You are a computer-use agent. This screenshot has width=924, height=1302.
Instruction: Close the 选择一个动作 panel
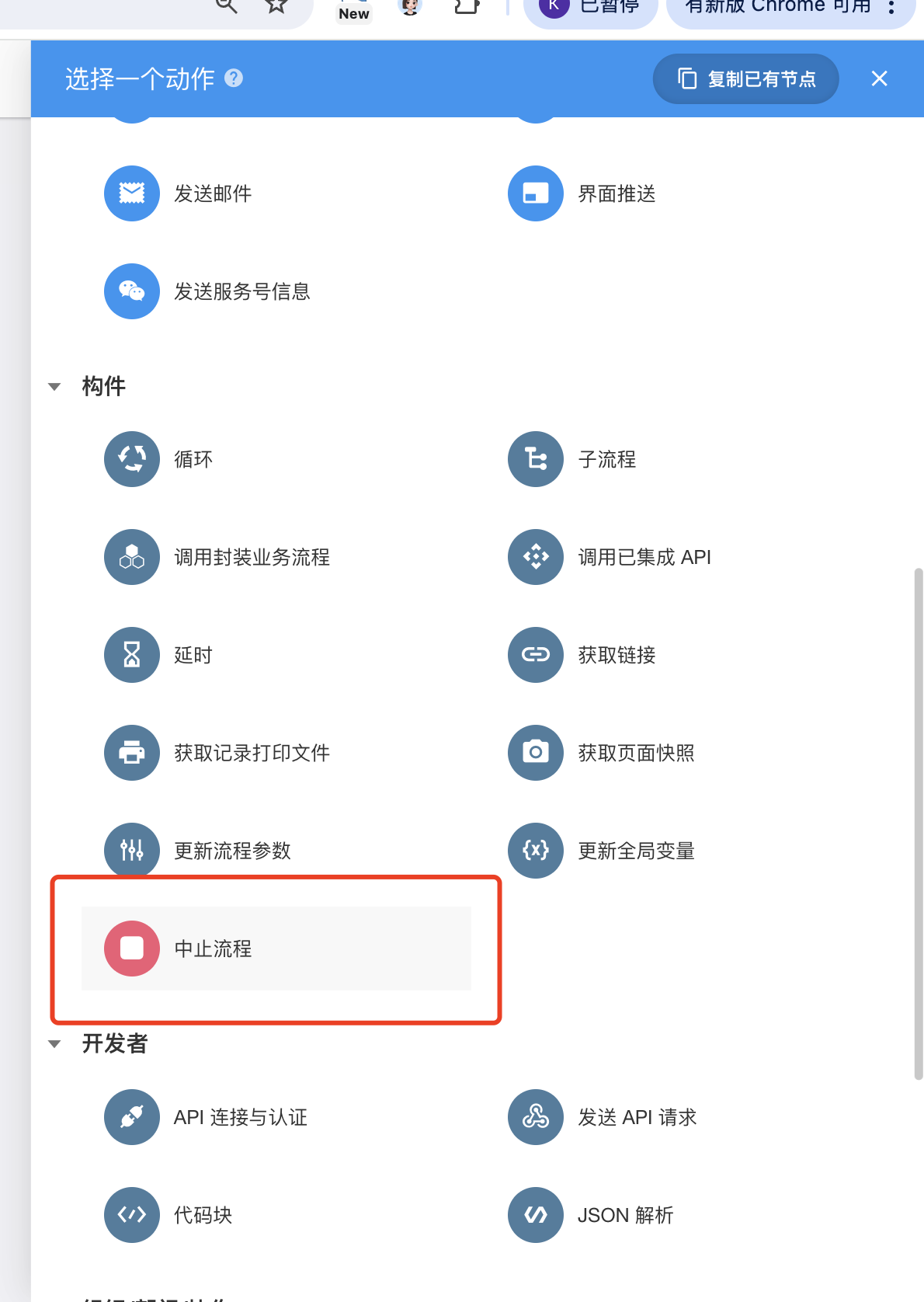[x=879, y=78]
